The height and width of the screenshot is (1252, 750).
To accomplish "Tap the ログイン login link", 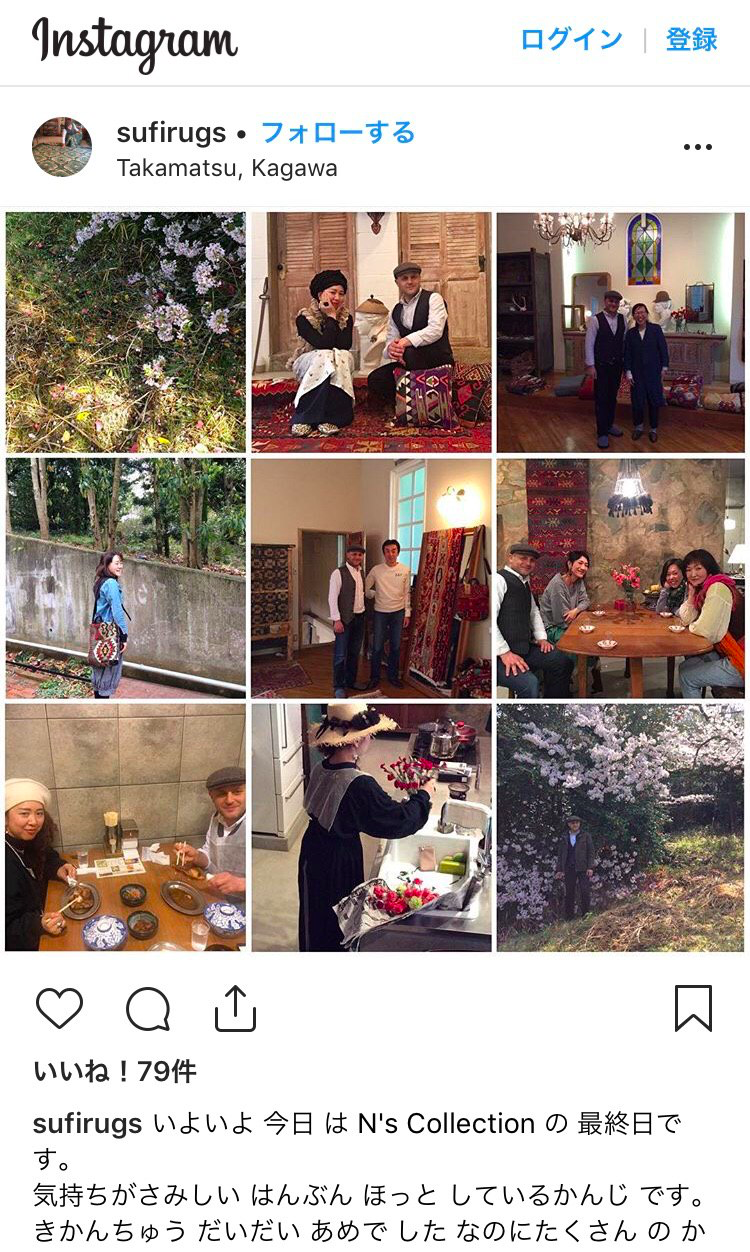I will (x=571, y=40).
